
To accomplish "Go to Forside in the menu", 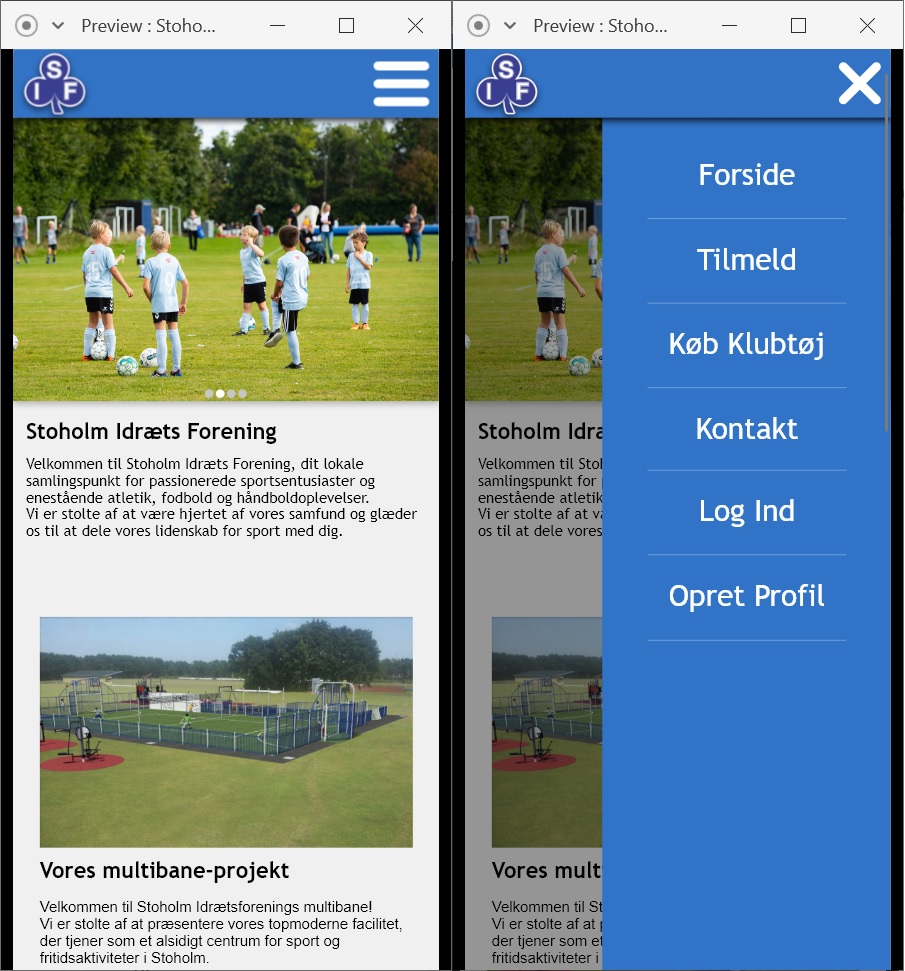I will click(x=746, y=175).
